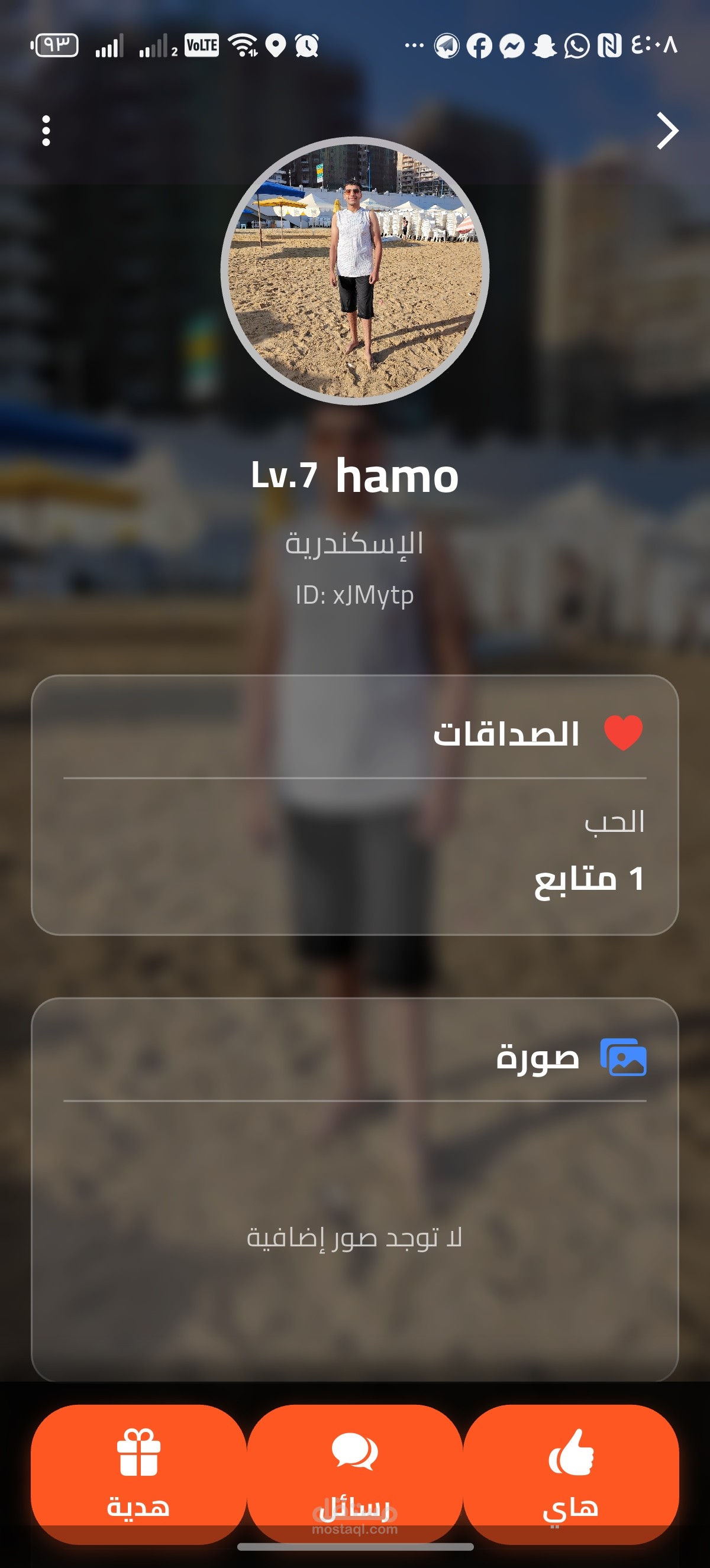The image size is (710, 1568).
Task: Open the three-dot overflow menu
Action: pyautogui.click(x=46, y=131)
